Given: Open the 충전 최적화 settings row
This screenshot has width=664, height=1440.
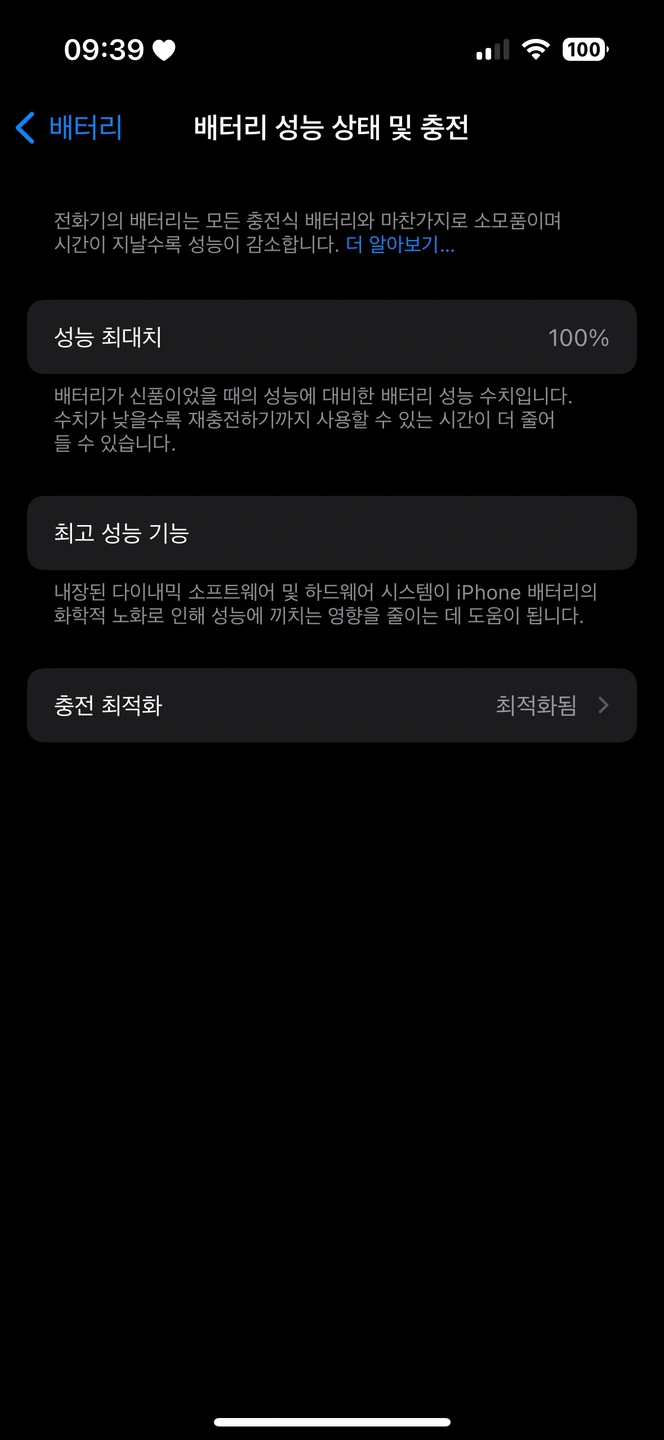Looking at the screenshot, I should pos(331,705).
